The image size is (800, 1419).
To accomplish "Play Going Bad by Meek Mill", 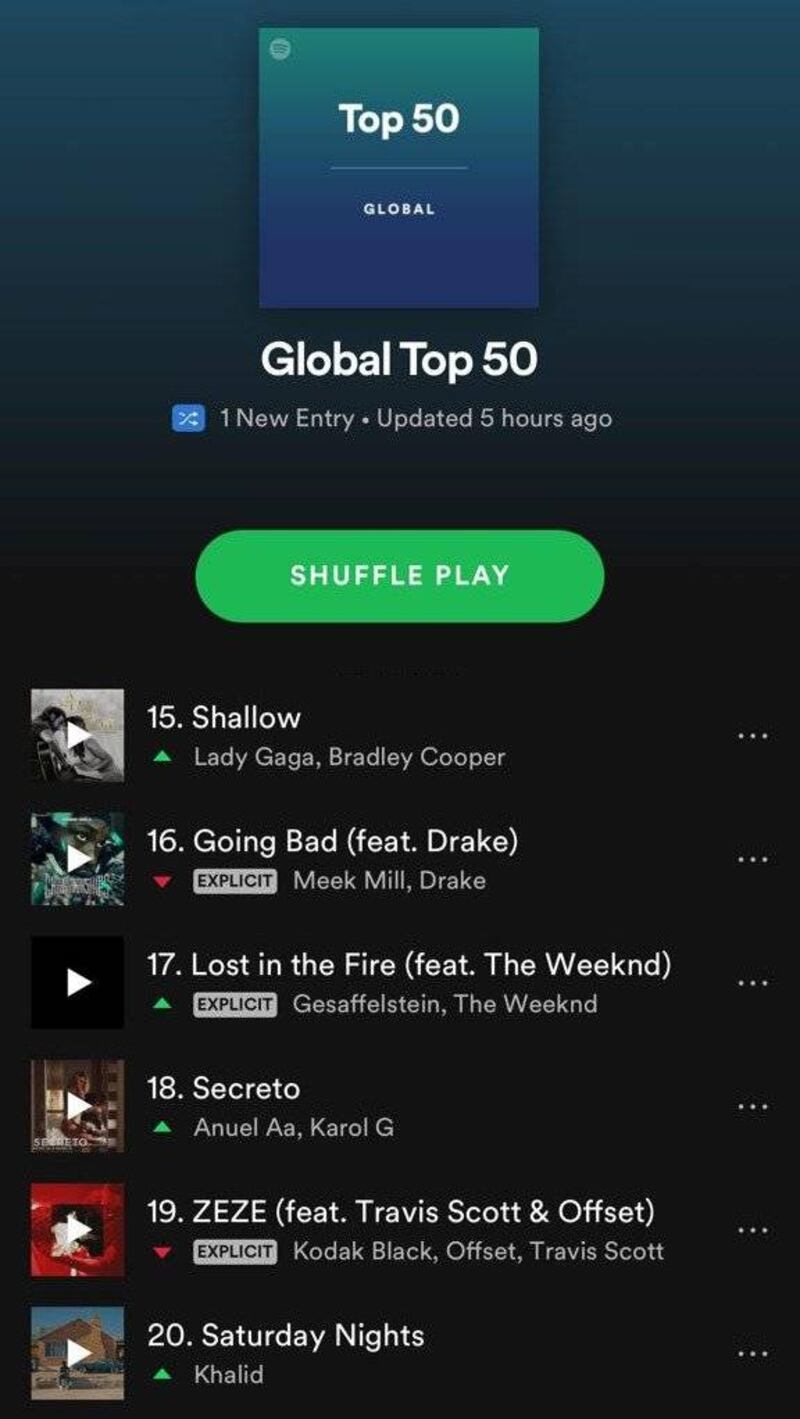I will click(x=78, y=859).
